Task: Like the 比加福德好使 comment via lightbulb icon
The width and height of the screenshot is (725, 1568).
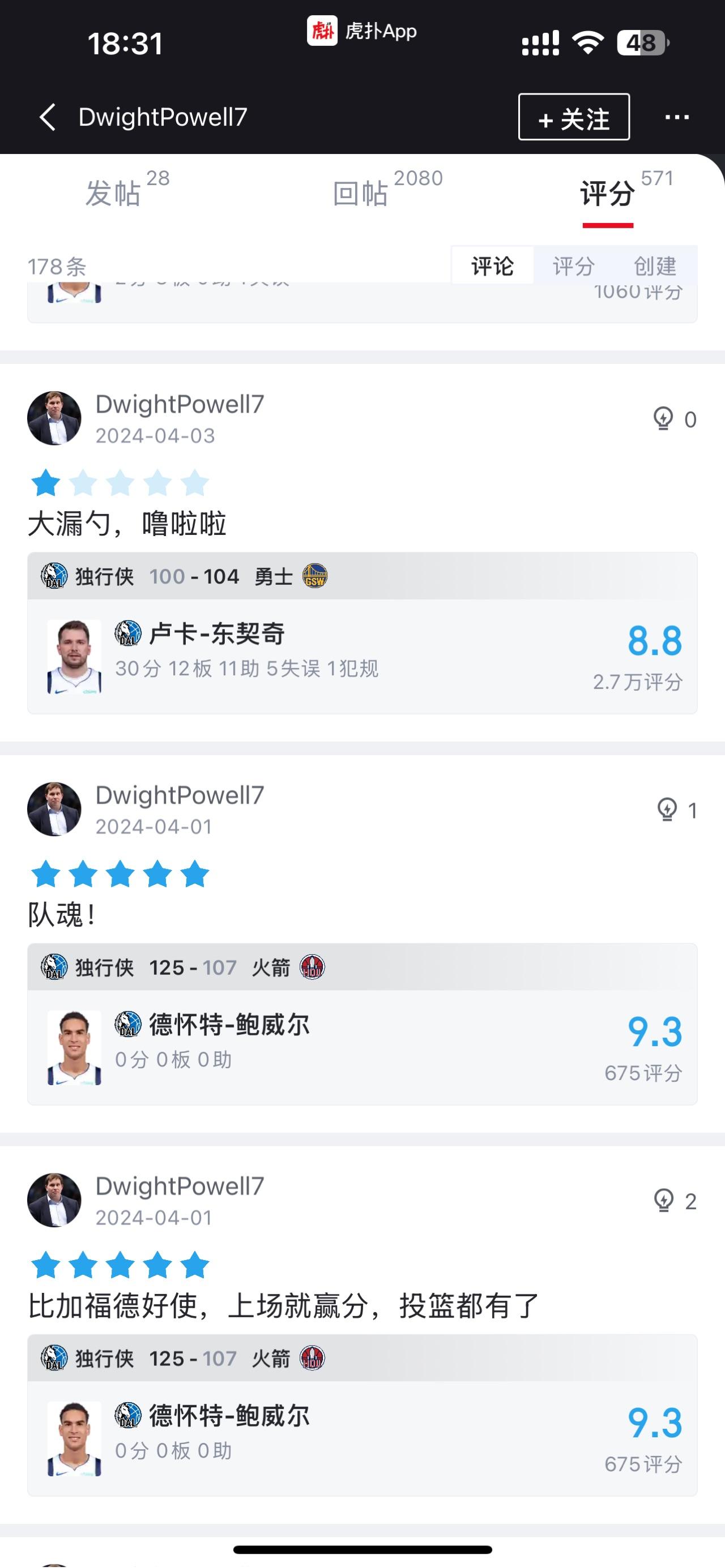Action: [663, 1201]
